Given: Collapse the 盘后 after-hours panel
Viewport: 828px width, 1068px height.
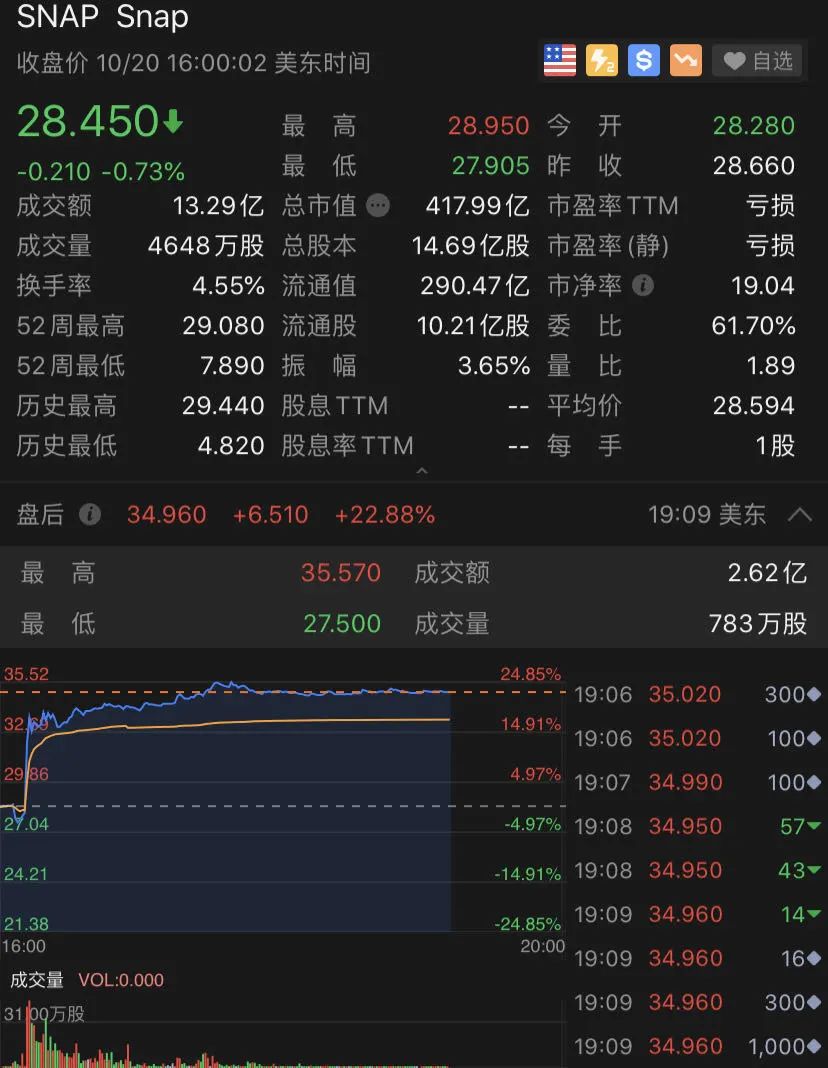Looking at the screenshot, I should (x=799, y=515).
